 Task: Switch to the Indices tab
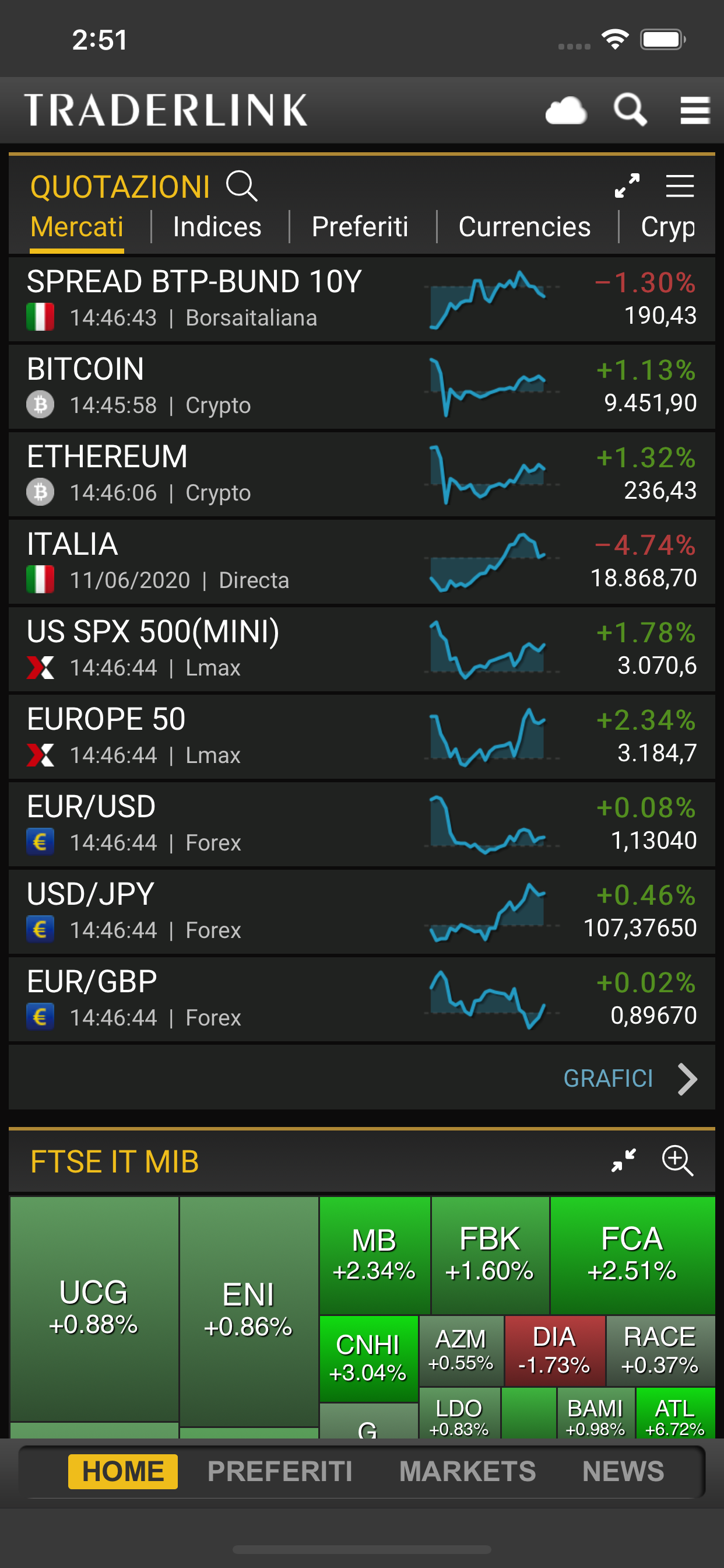coord(217,226)
